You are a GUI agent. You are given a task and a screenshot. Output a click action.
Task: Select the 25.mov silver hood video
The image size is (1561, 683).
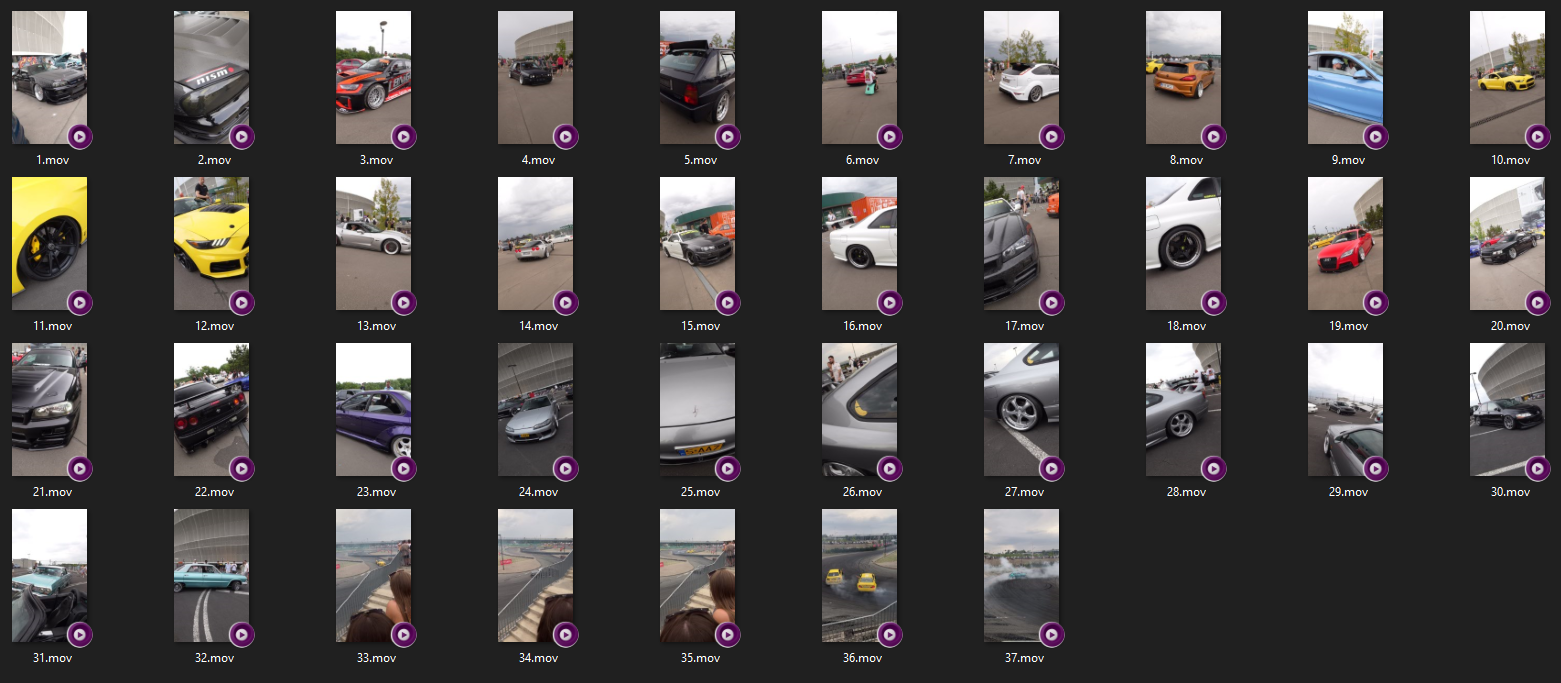[x=697, y=409]
